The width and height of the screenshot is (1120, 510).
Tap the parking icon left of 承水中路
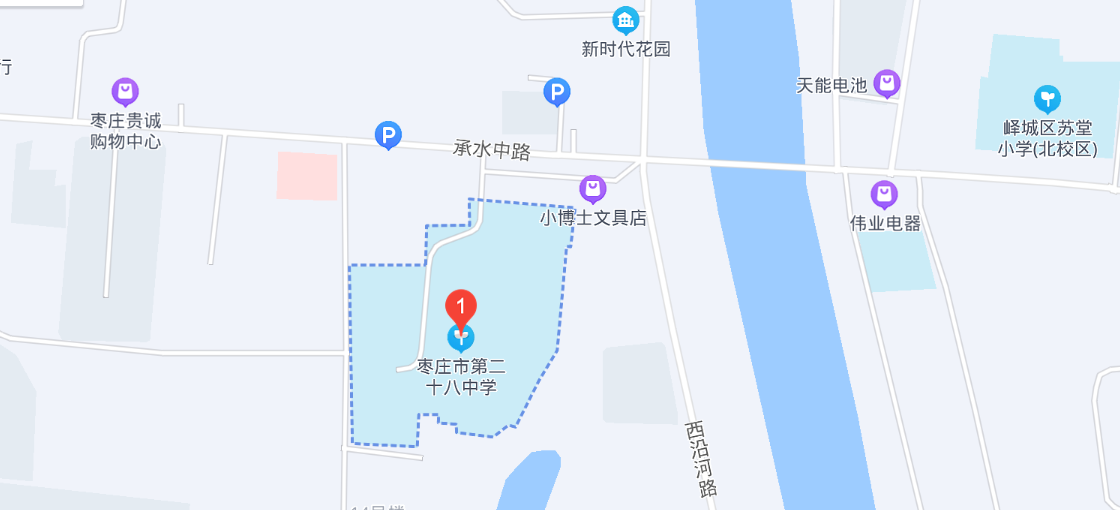click(388, 135)
